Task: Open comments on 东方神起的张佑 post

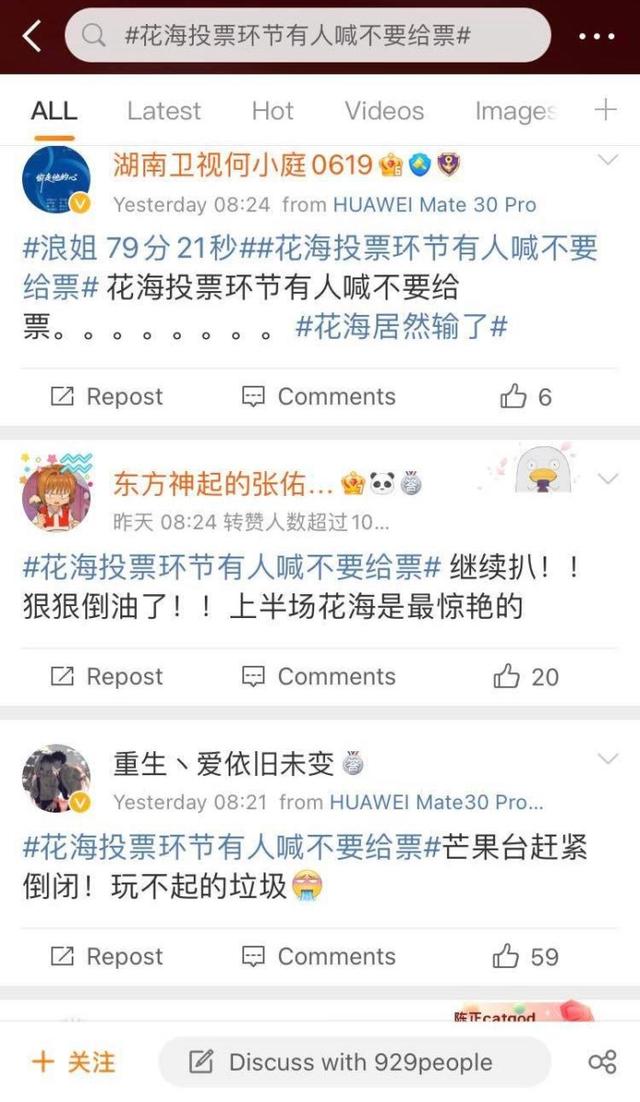Action: (318, 677)
